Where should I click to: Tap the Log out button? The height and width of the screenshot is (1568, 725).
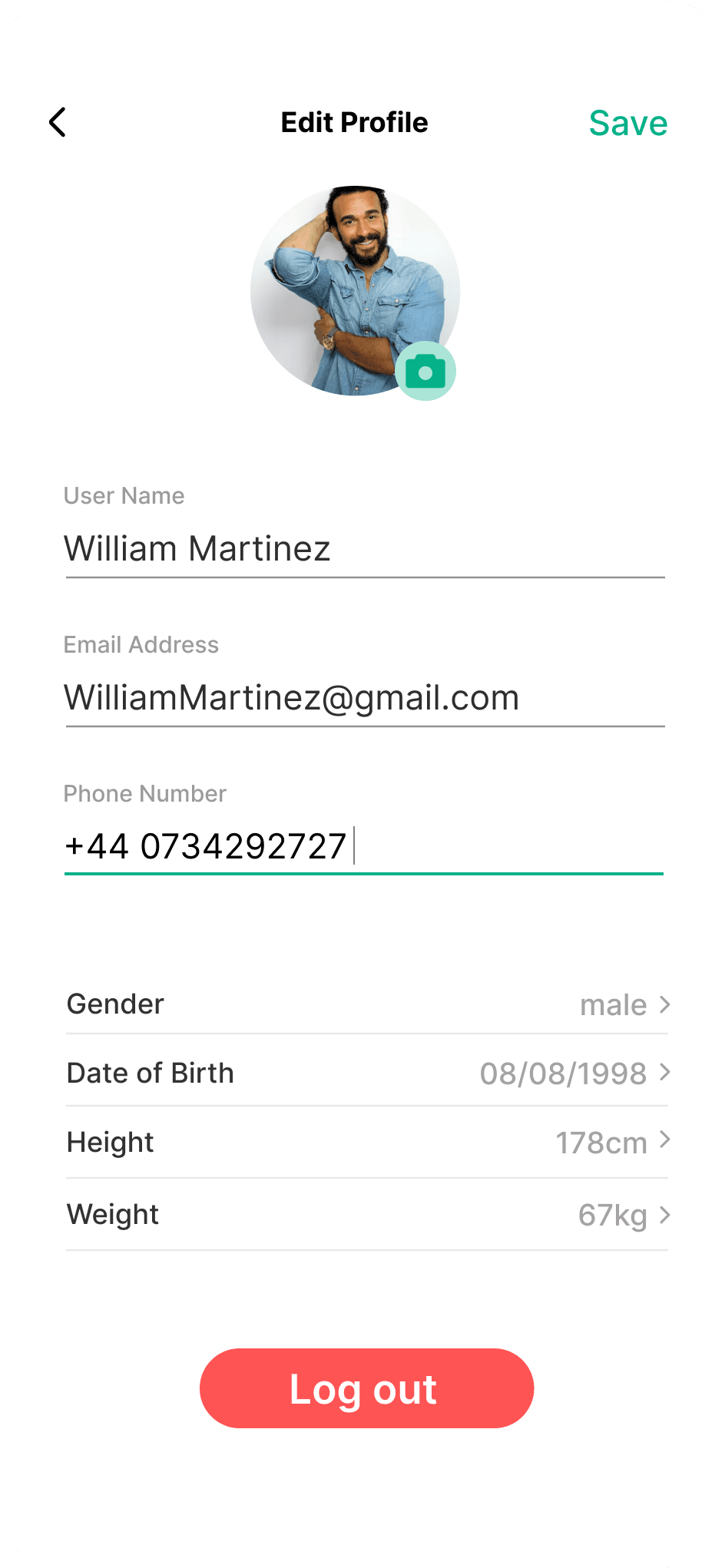point(366,1388)
